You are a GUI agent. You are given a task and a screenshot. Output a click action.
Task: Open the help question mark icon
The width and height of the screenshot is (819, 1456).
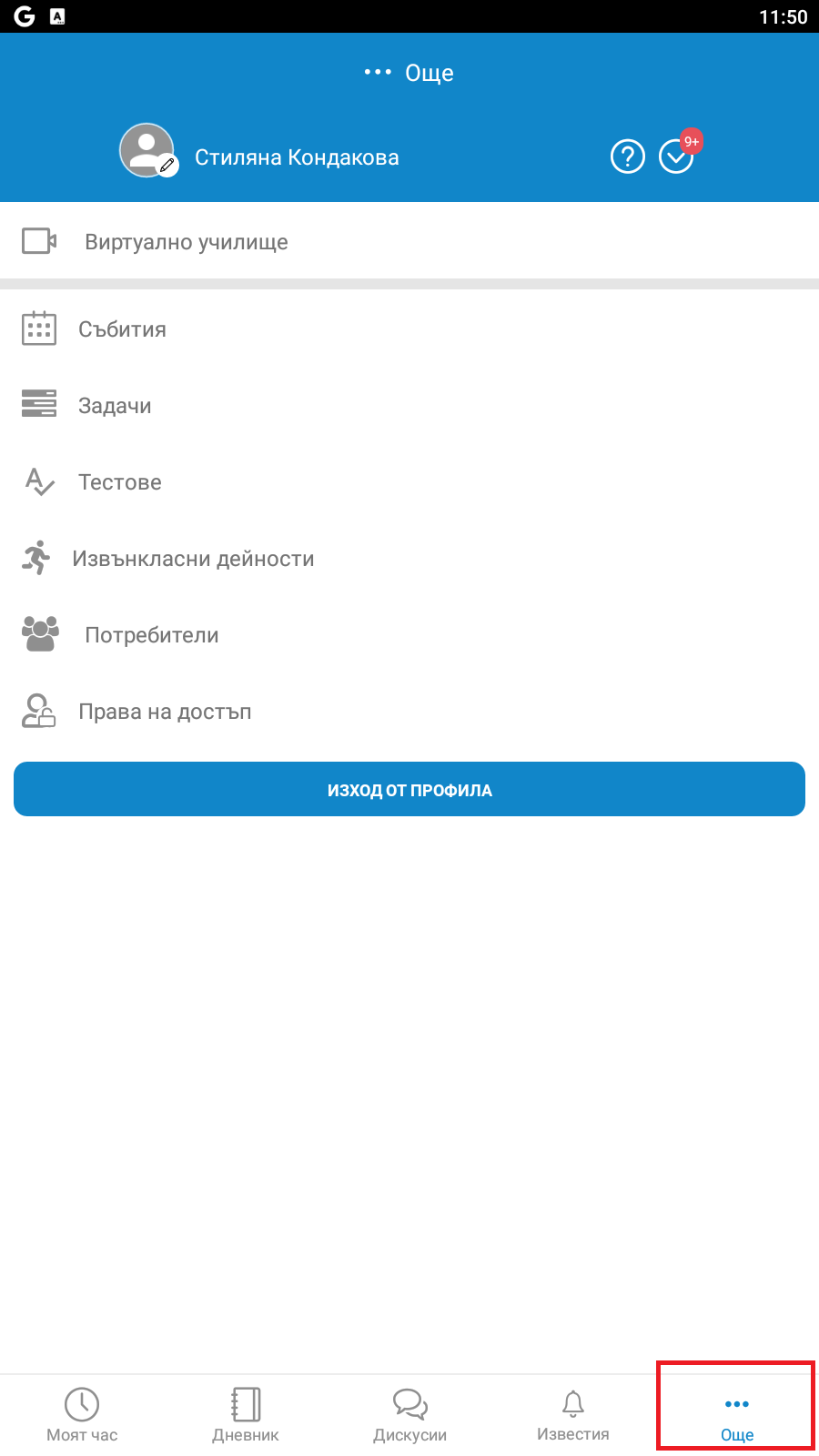[x=627, y=157]
